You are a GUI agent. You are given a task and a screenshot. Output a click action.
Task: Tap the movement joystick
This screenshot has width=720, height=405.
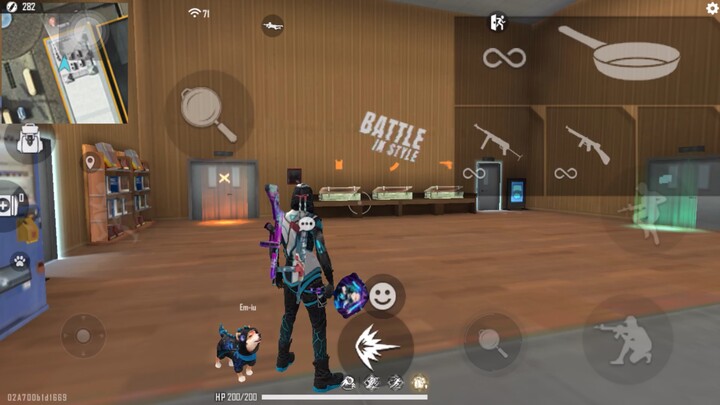[x=83, y=334]
